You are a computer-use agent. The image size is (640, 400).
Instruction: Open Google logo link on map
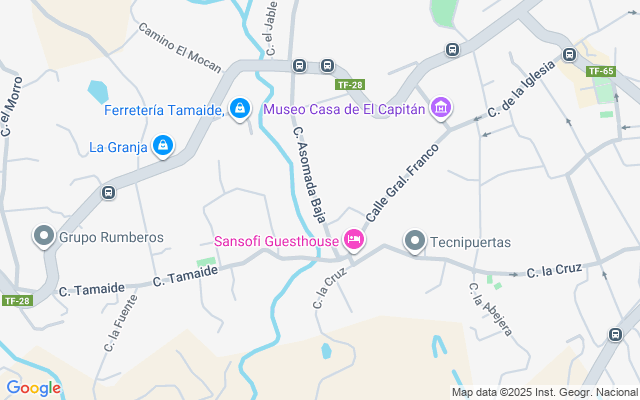click(33, 388)
